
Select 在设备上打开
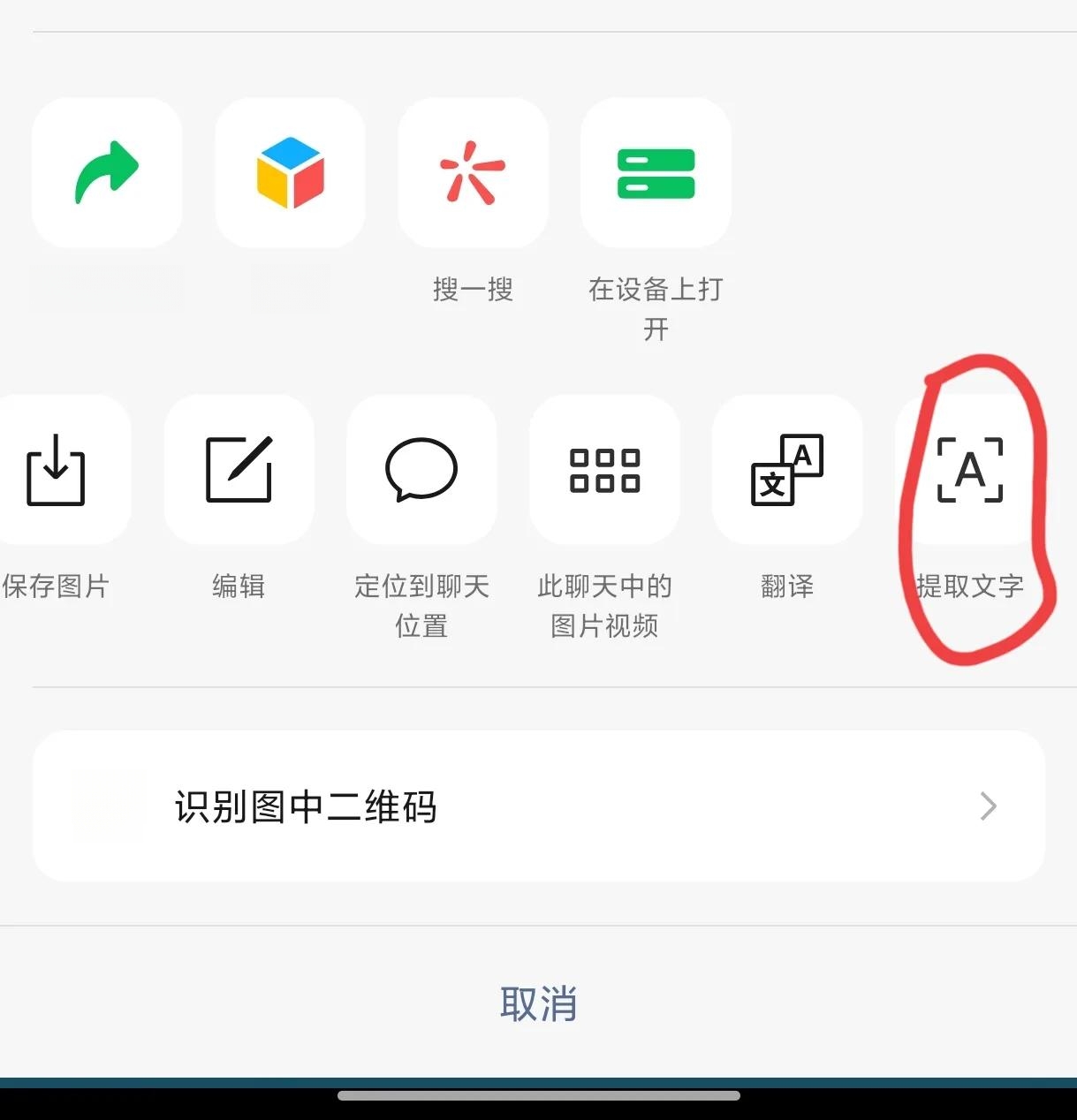tap(656, 172)
